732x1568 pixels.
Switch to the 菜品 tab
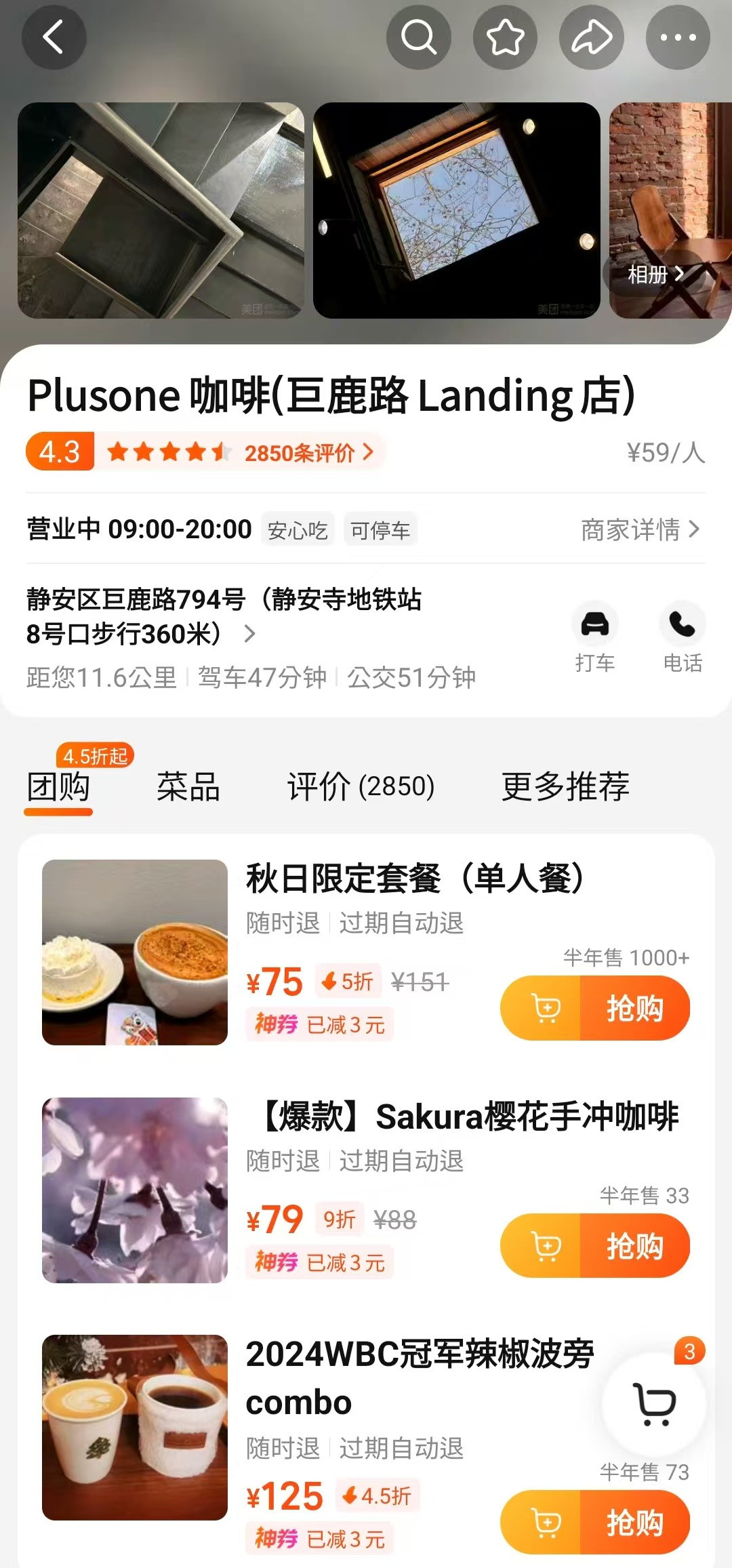(x=188, y=787)
